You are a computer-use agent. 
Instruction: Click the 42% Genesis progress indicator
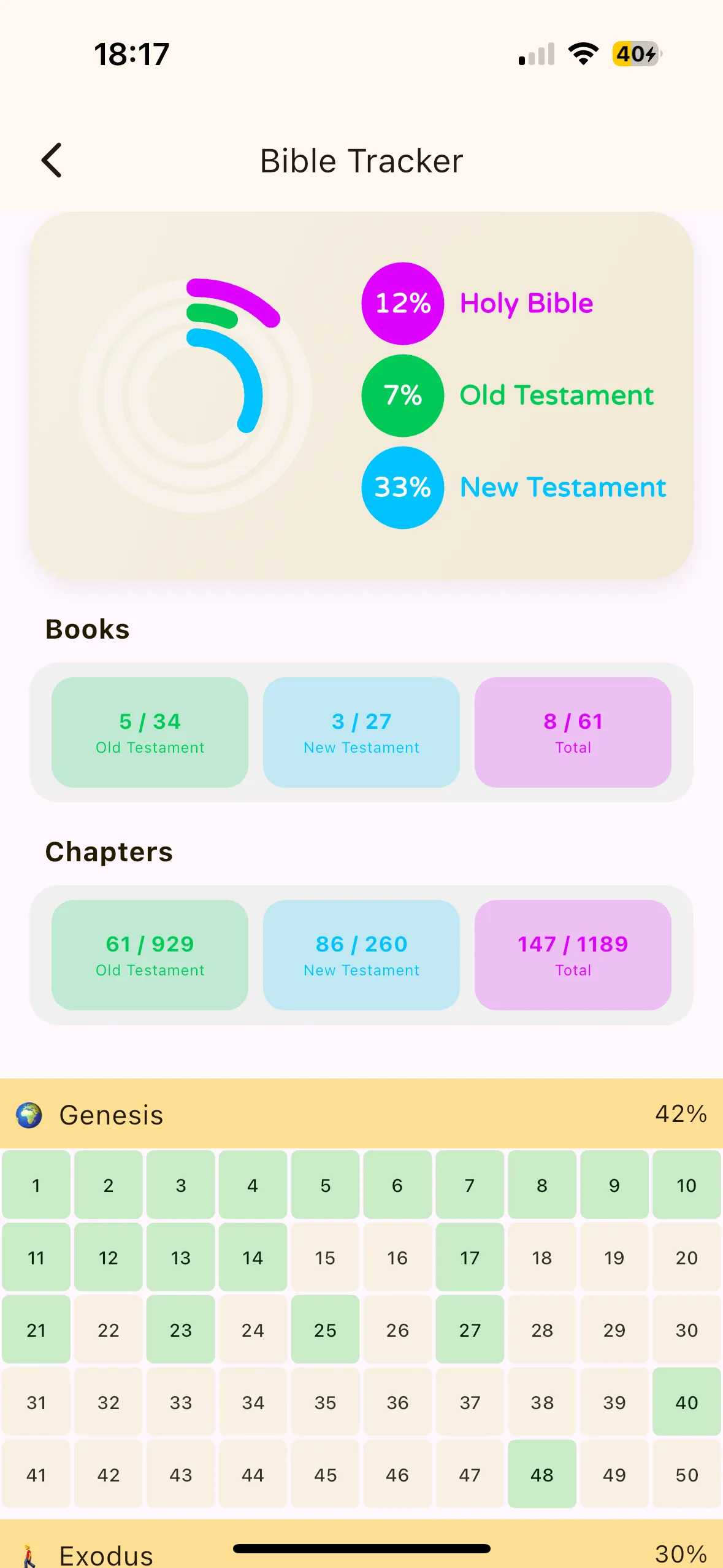[x=681, y=1115]
